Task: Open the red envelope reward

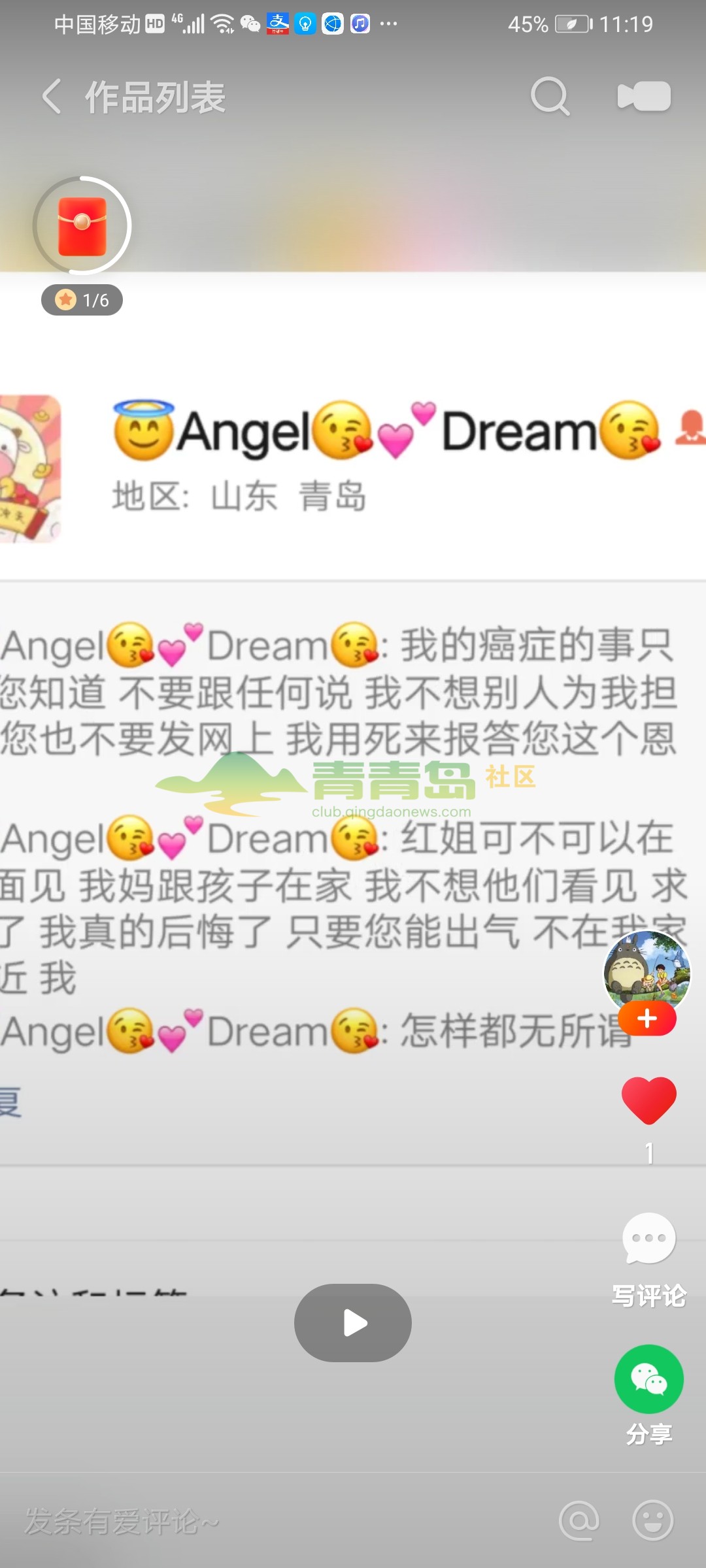Action: click(x=82, y=226)
